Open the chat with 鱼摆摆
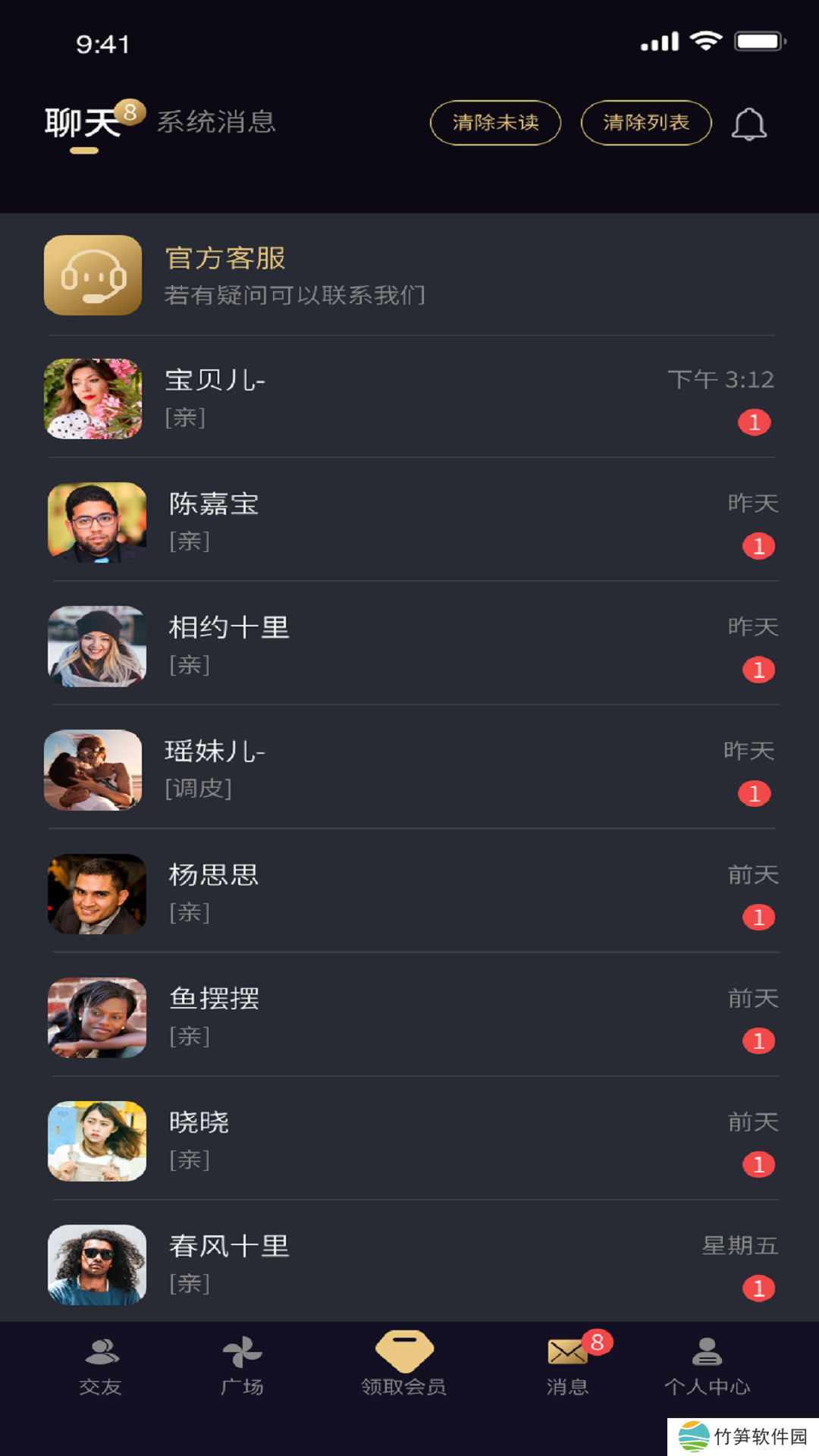The height and width of the screenshot is (1456, 819). pyautogui.click(x=409, y=1017)
